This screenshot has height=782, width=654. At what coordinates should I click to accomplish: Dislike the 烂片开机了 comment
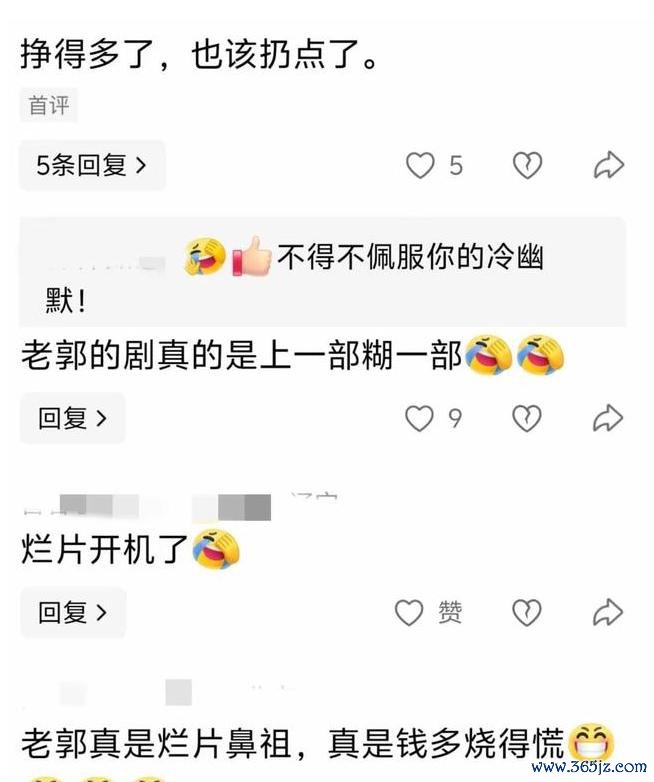click(x=527, y=612)
